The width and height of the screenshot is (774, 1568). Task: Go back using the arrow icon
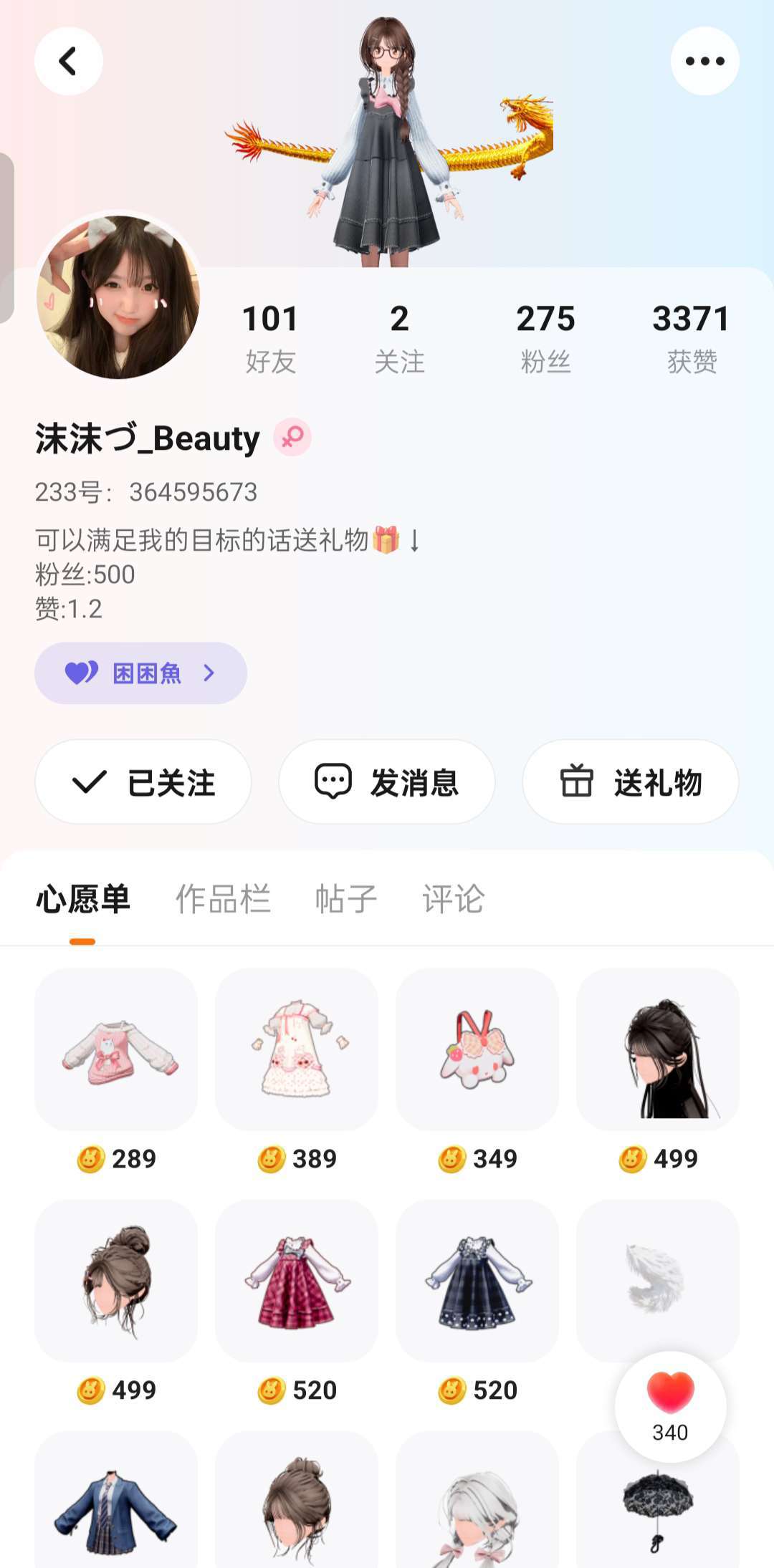point(68,62)
